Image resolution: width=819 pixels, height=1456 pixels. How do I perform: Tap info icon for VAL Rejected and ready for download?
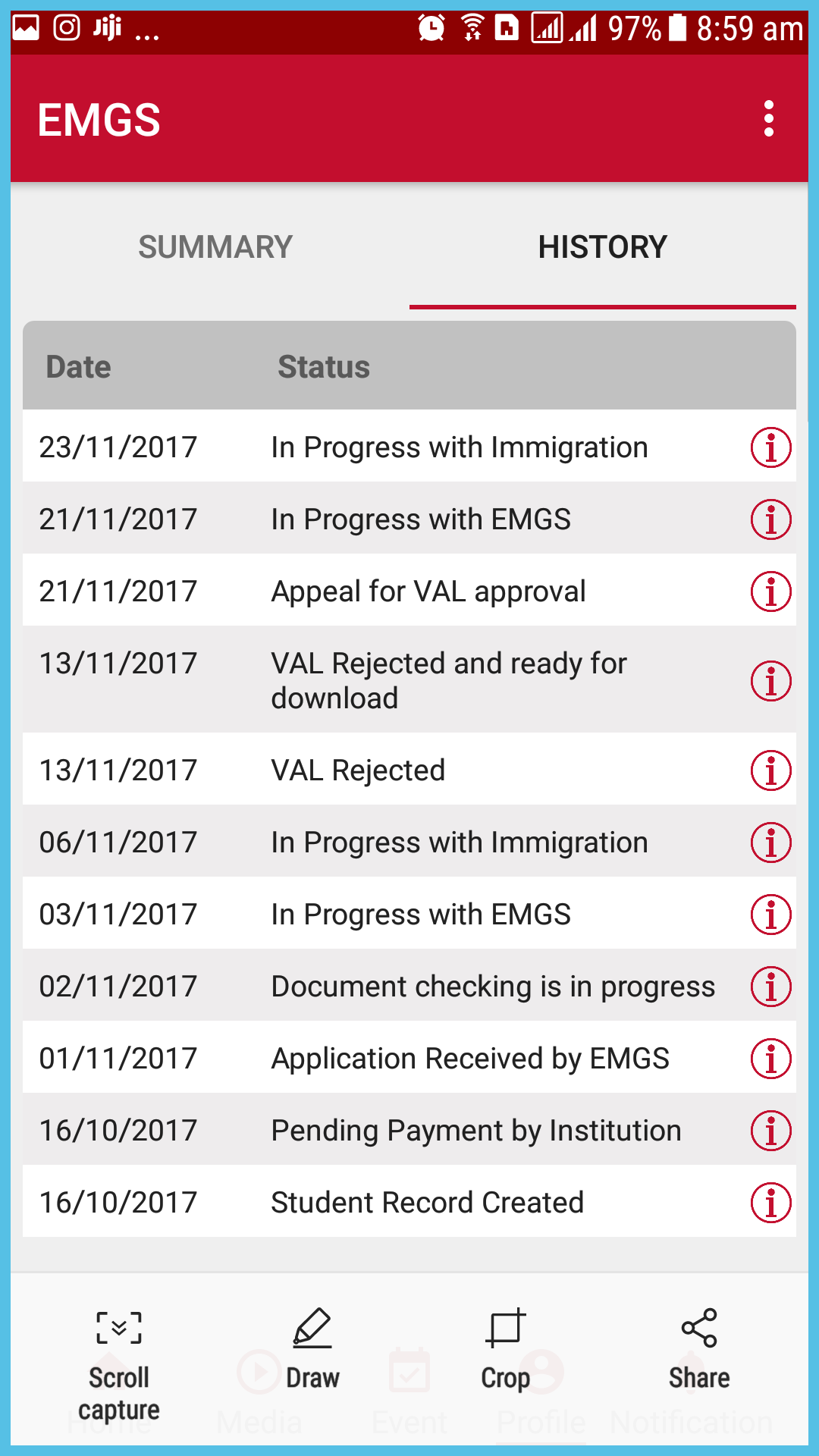coord(770,680)
